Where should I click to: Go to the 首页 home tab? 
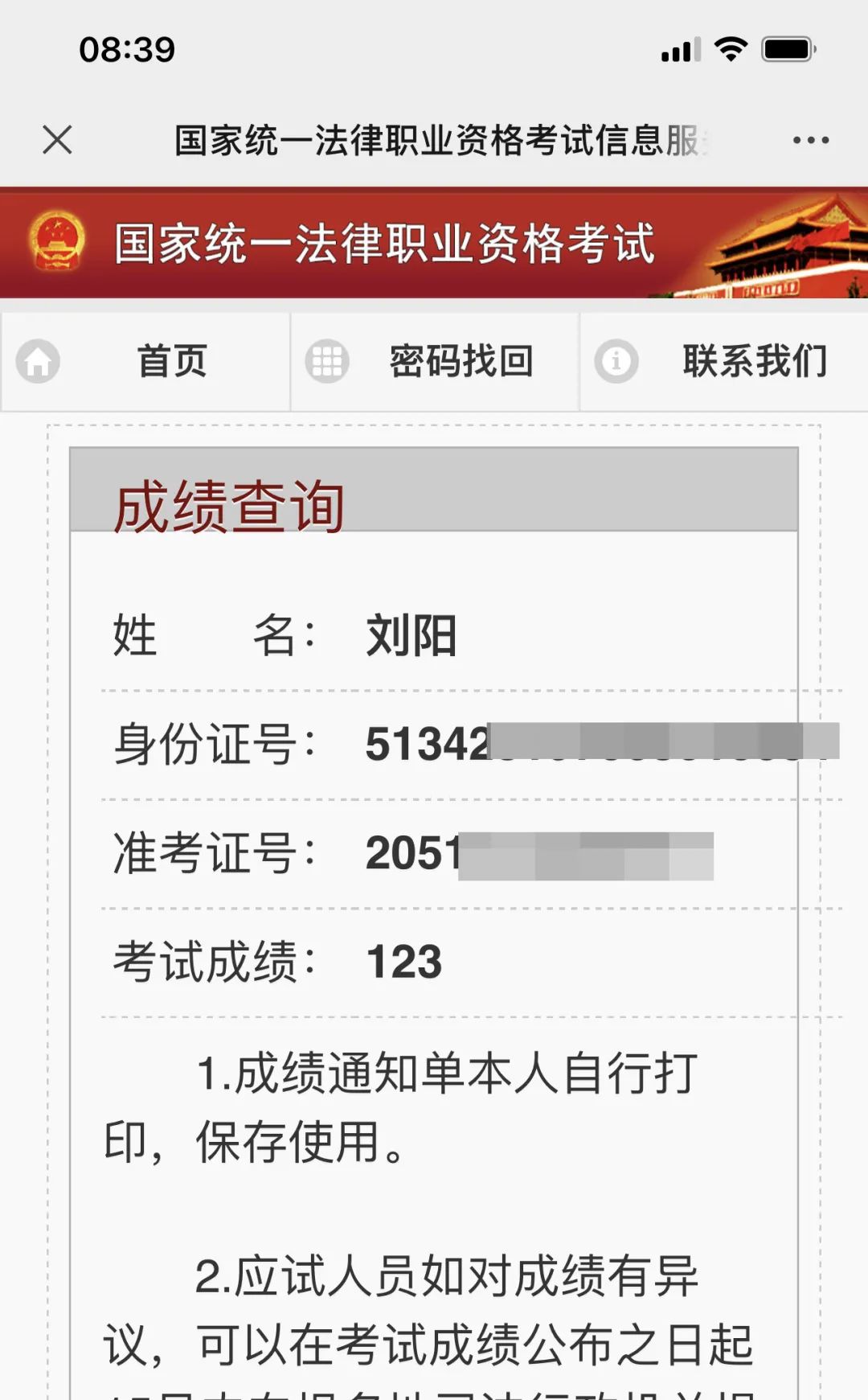[145, 362]
